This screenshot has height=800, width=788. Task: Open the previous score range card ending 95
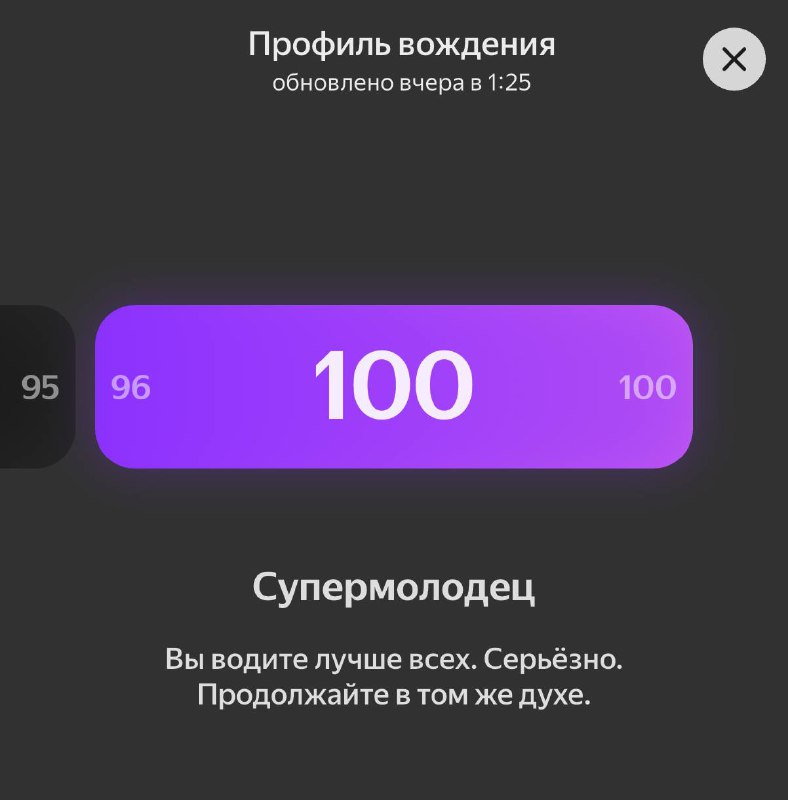coord(38,386)
